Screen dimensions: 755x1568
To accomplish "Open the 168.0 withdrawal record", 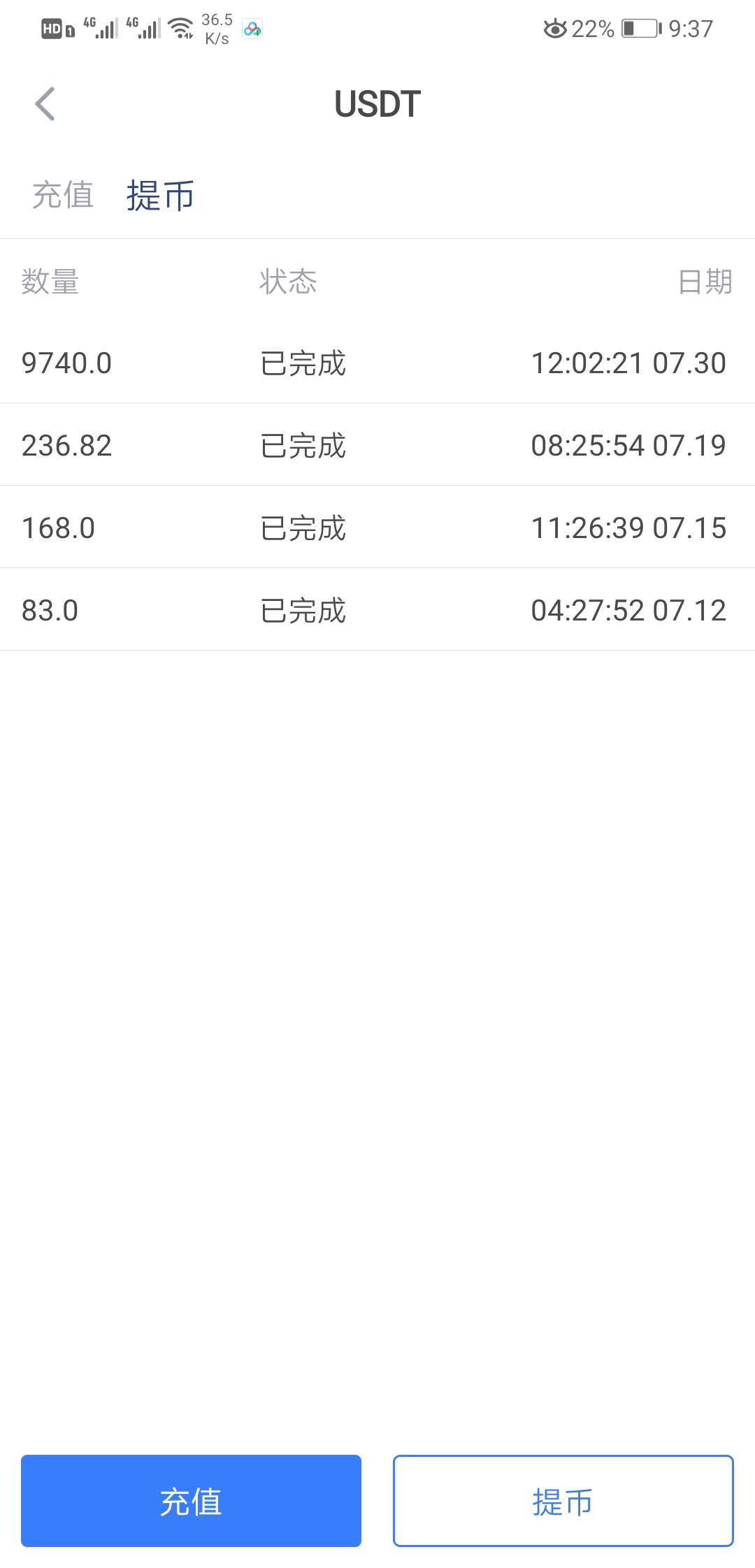I will 377,528.
